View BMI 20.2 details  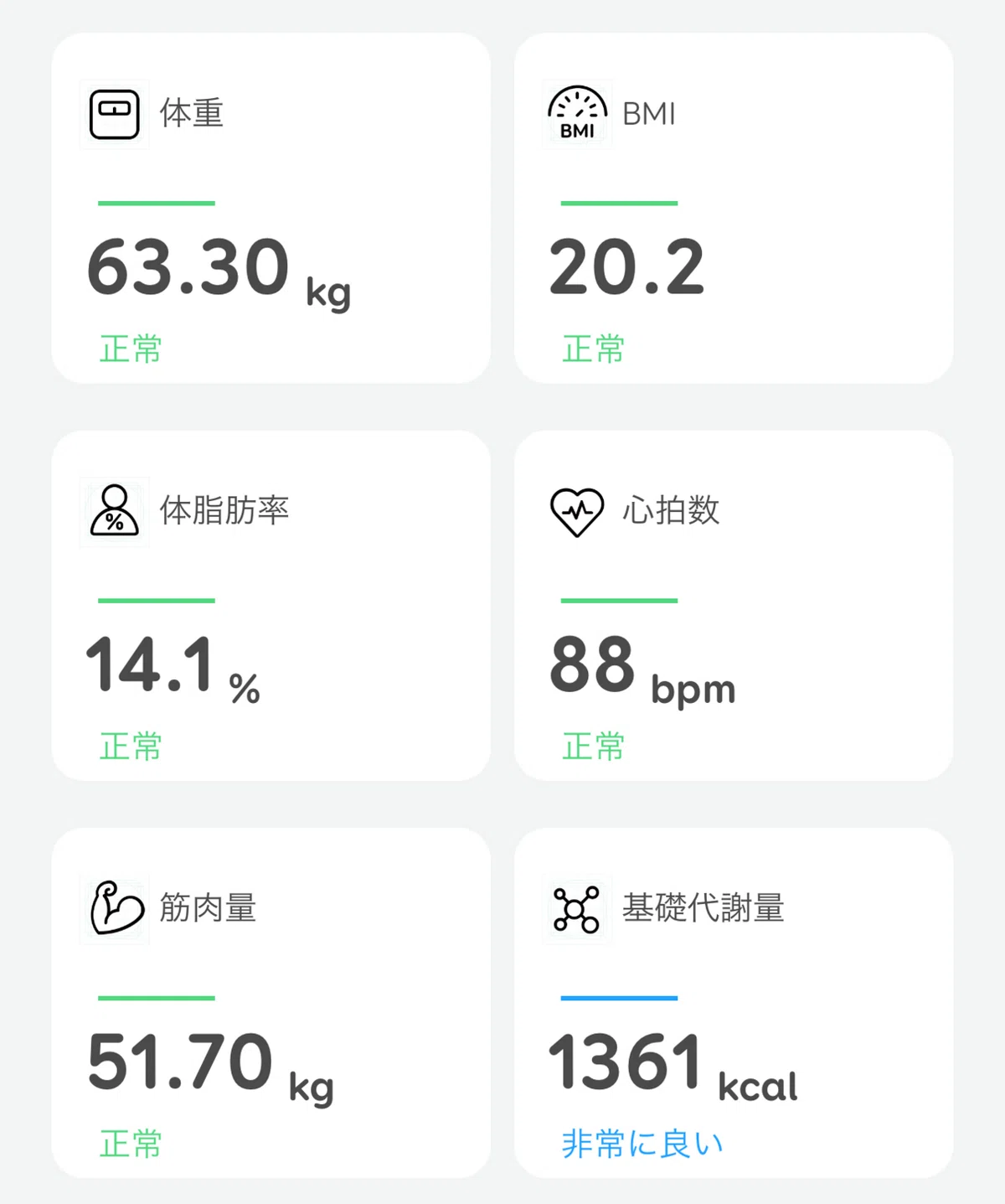734,208
